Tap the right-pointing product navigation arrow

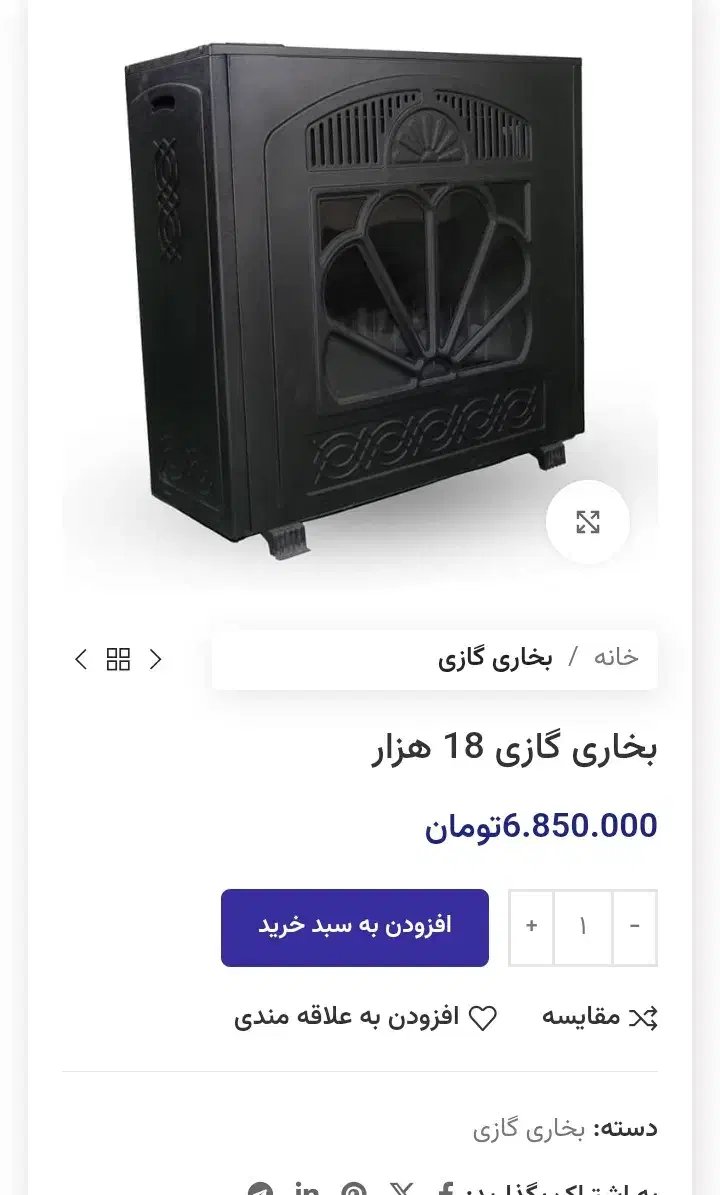pos(156,659)
